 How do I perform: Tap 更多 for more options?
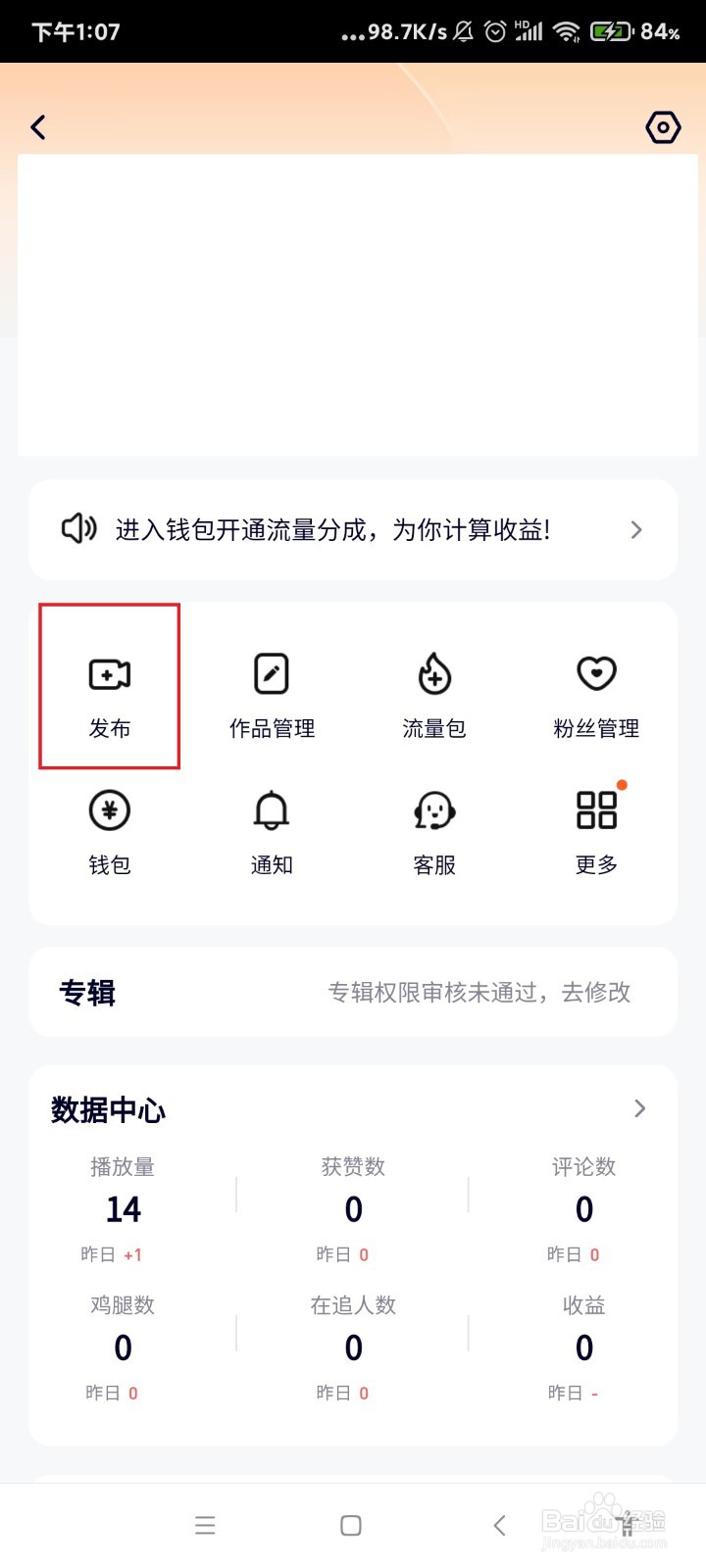tap(595, 810)
